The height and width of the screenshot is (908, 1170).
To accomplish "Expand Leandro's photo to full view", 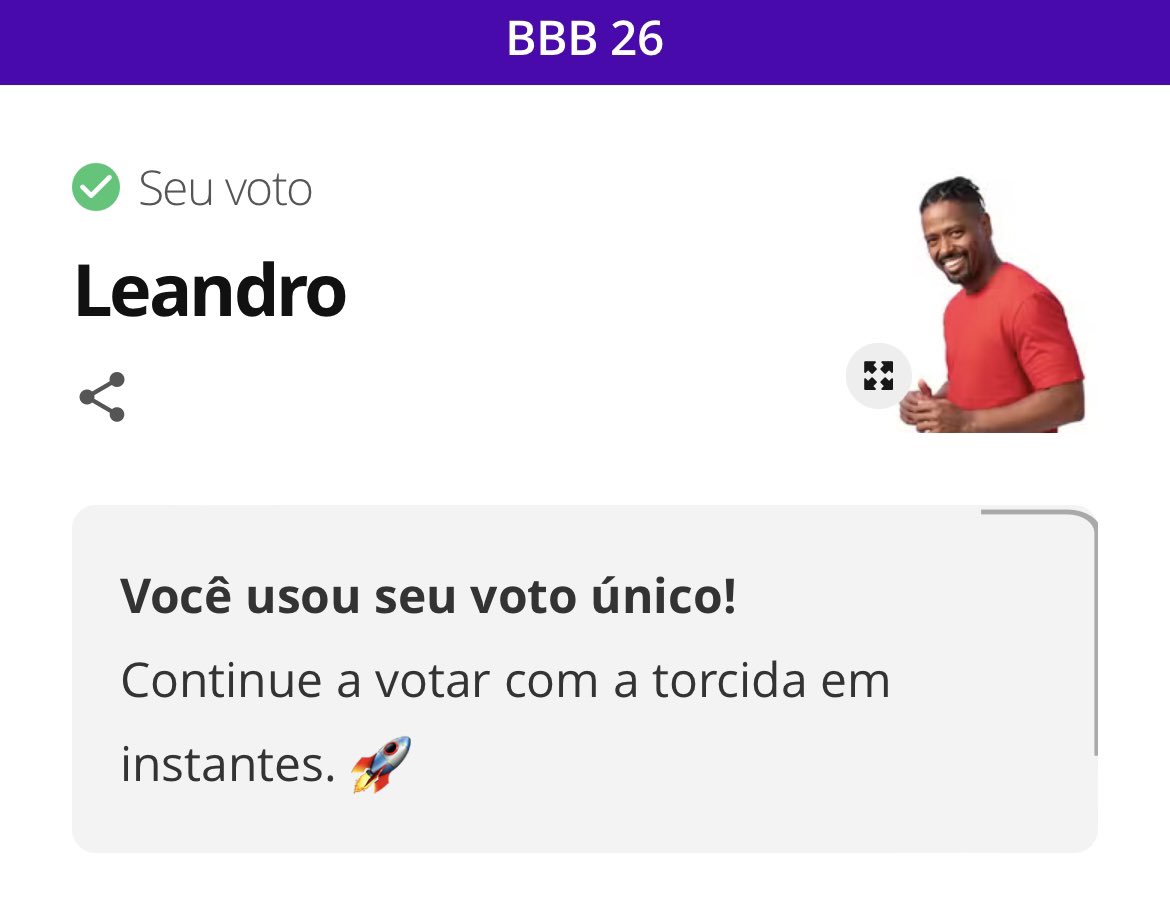I will pos(878,376).
